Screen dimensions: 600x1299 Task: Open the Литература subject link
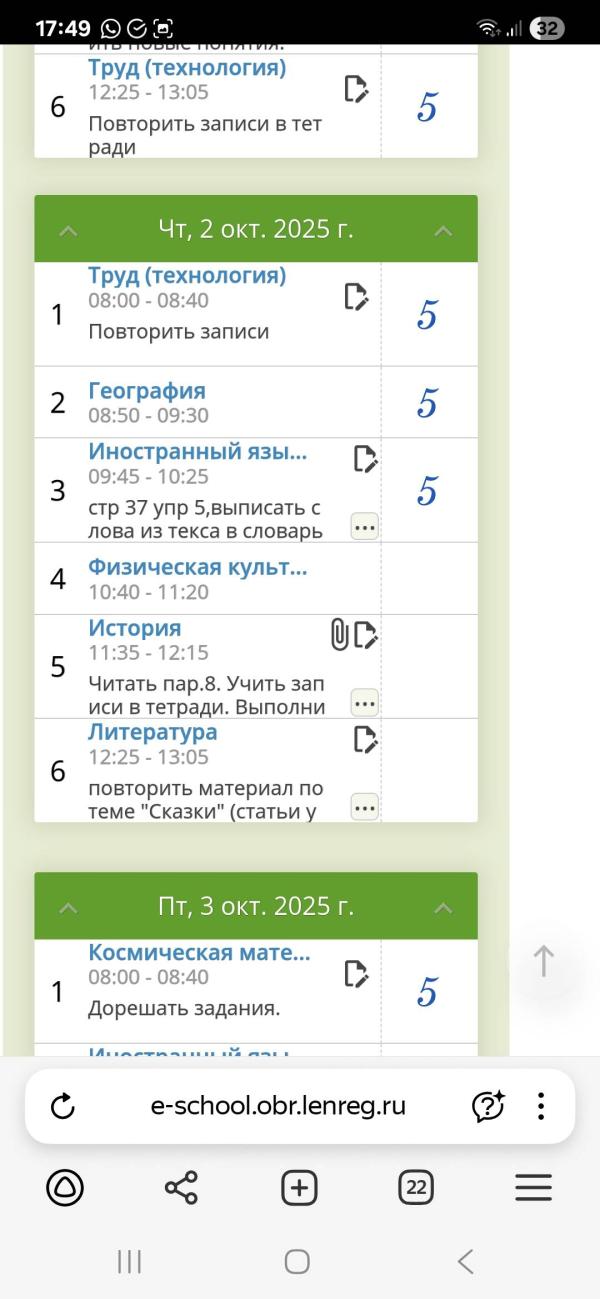point(153,732)
